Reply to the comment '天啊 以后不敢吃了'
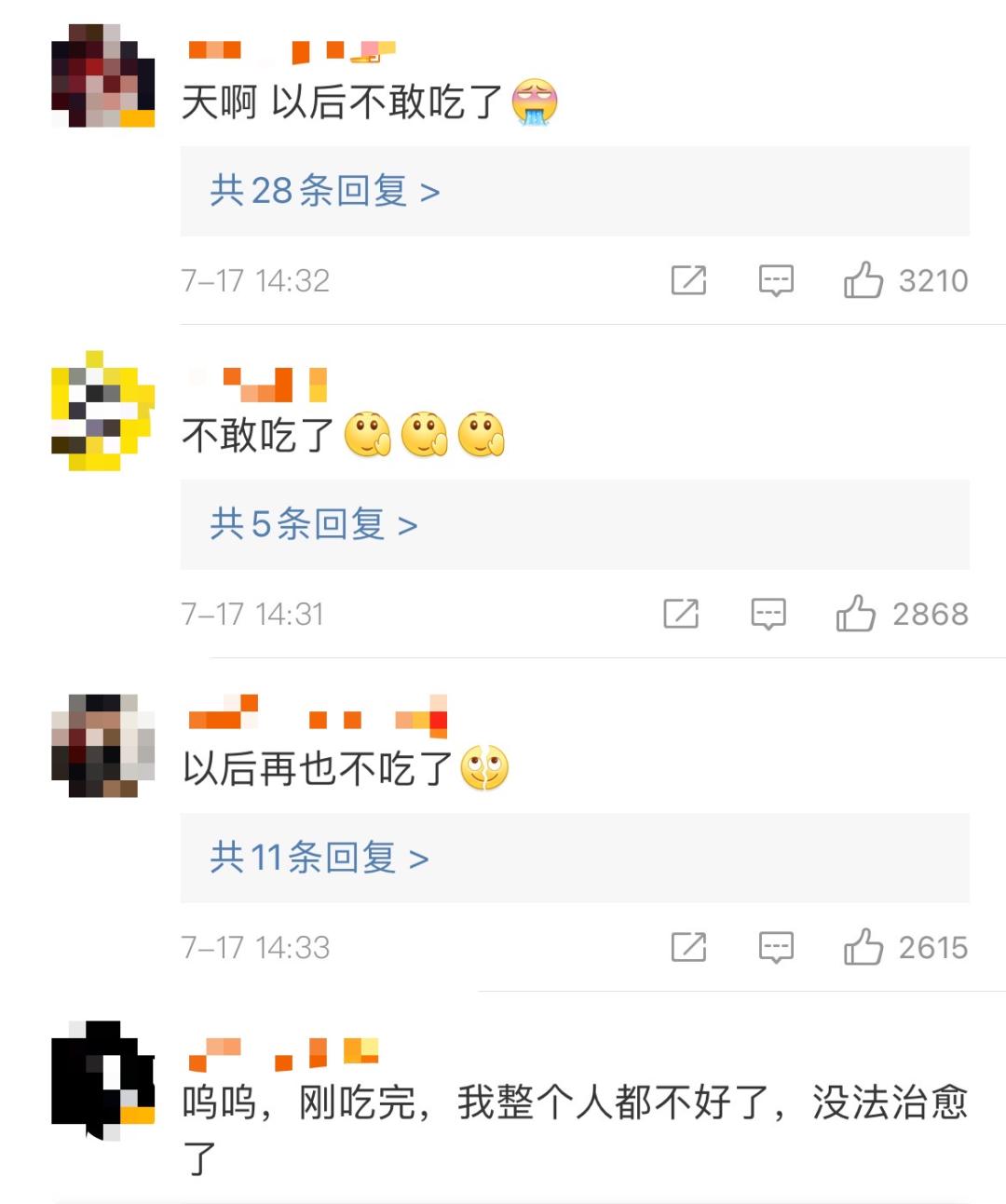The image size is (1006, 1204). [x=776, y=279]
